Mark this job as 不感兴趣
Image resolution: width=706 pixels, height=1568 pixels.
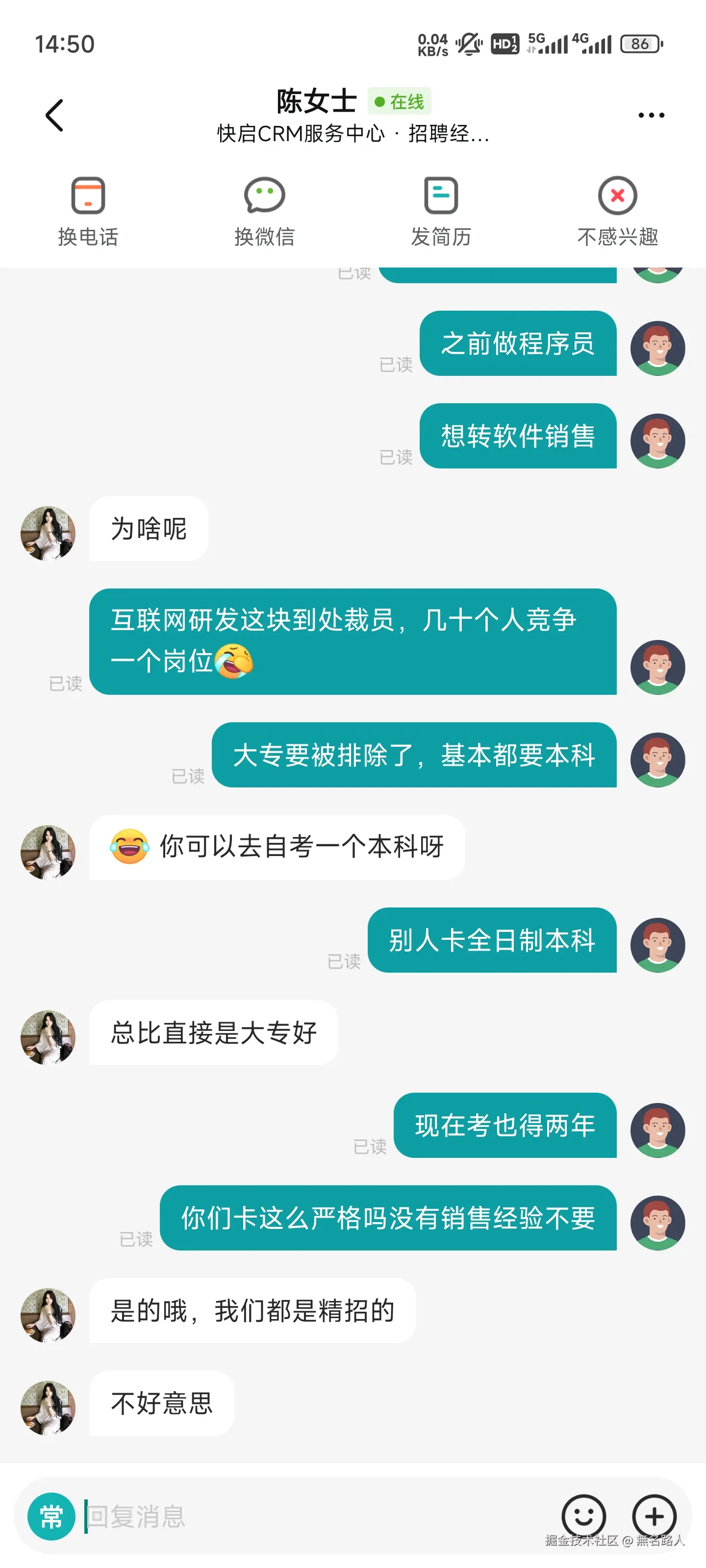(617, 211)
